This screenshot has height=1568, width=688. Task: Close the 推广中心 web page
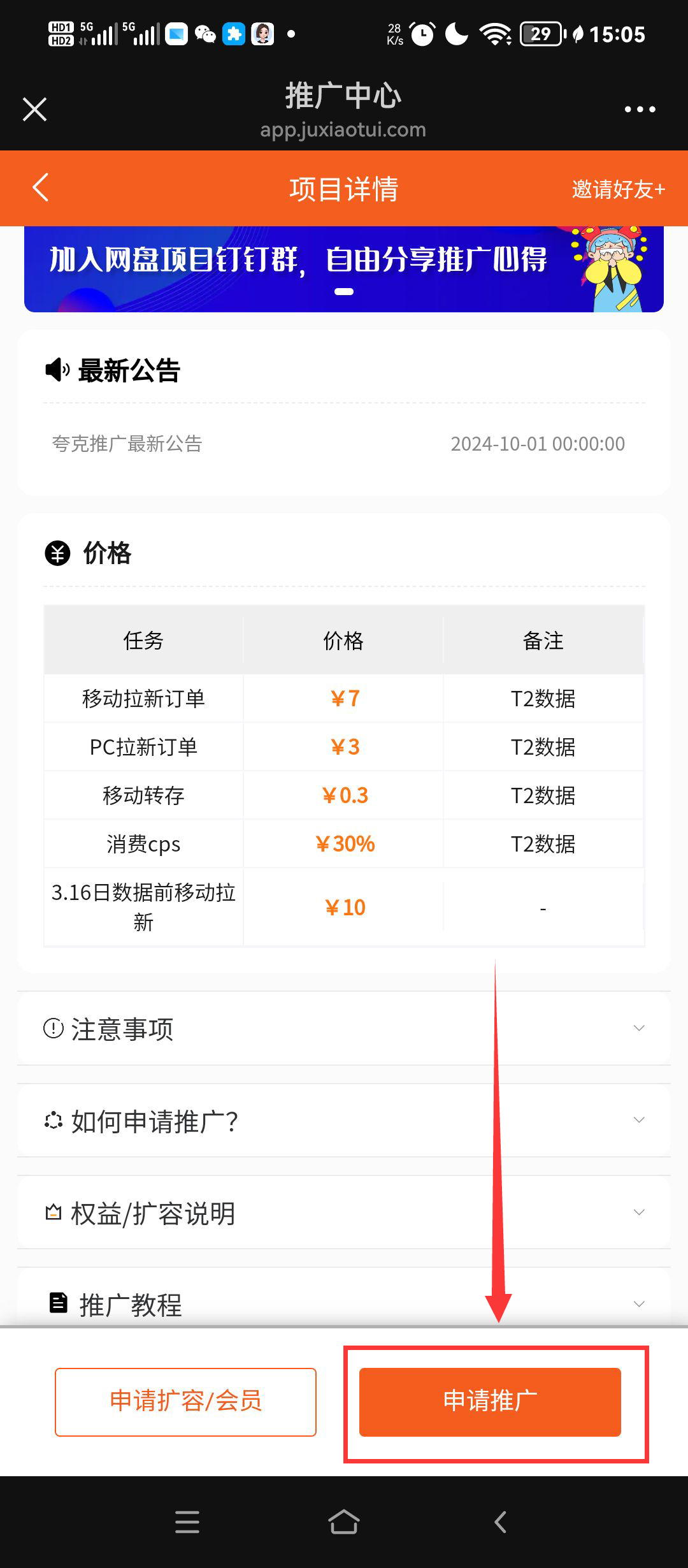coord(35,109)
